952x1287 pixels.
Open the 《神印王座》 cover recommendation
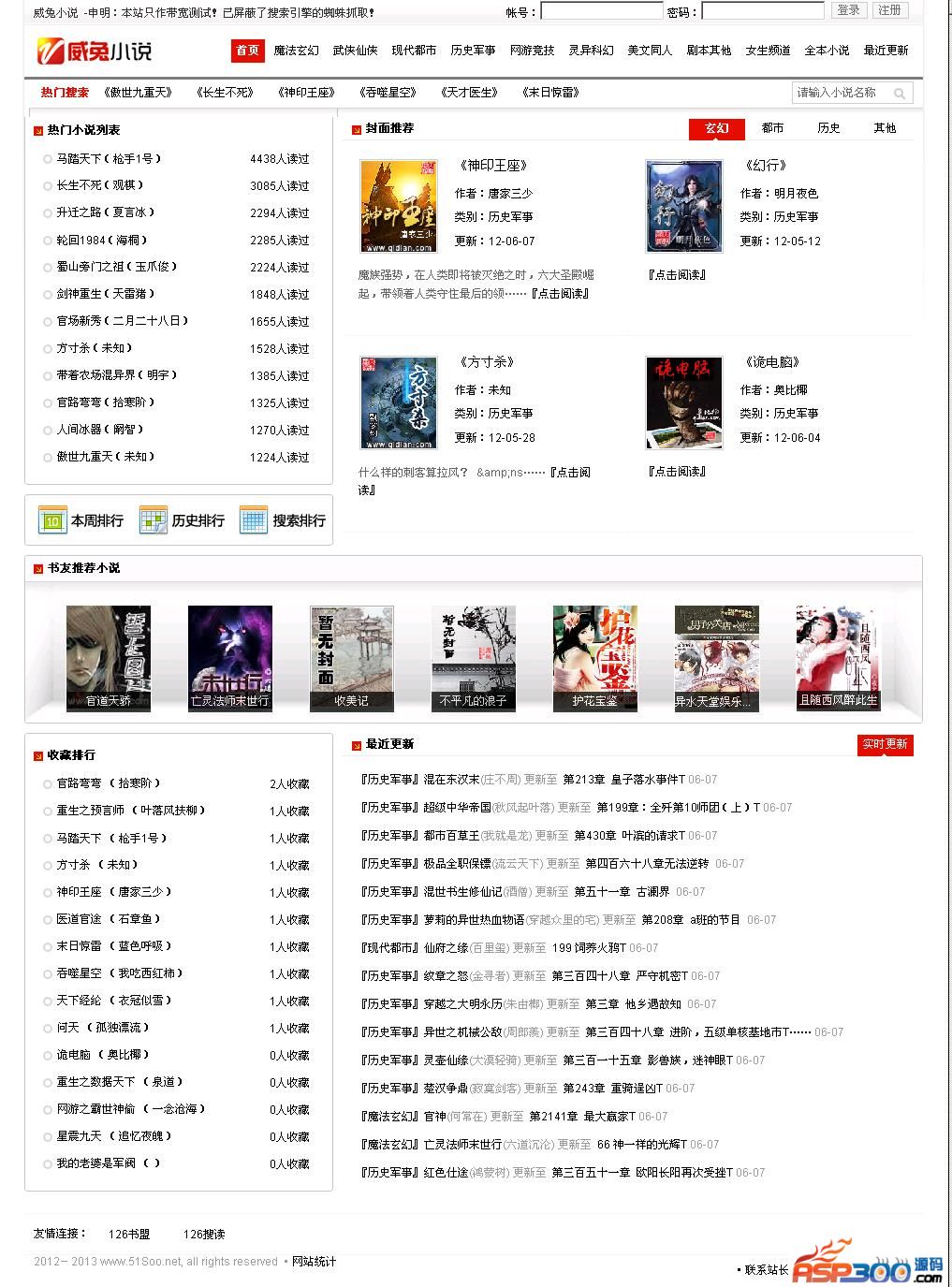[494, 166]
